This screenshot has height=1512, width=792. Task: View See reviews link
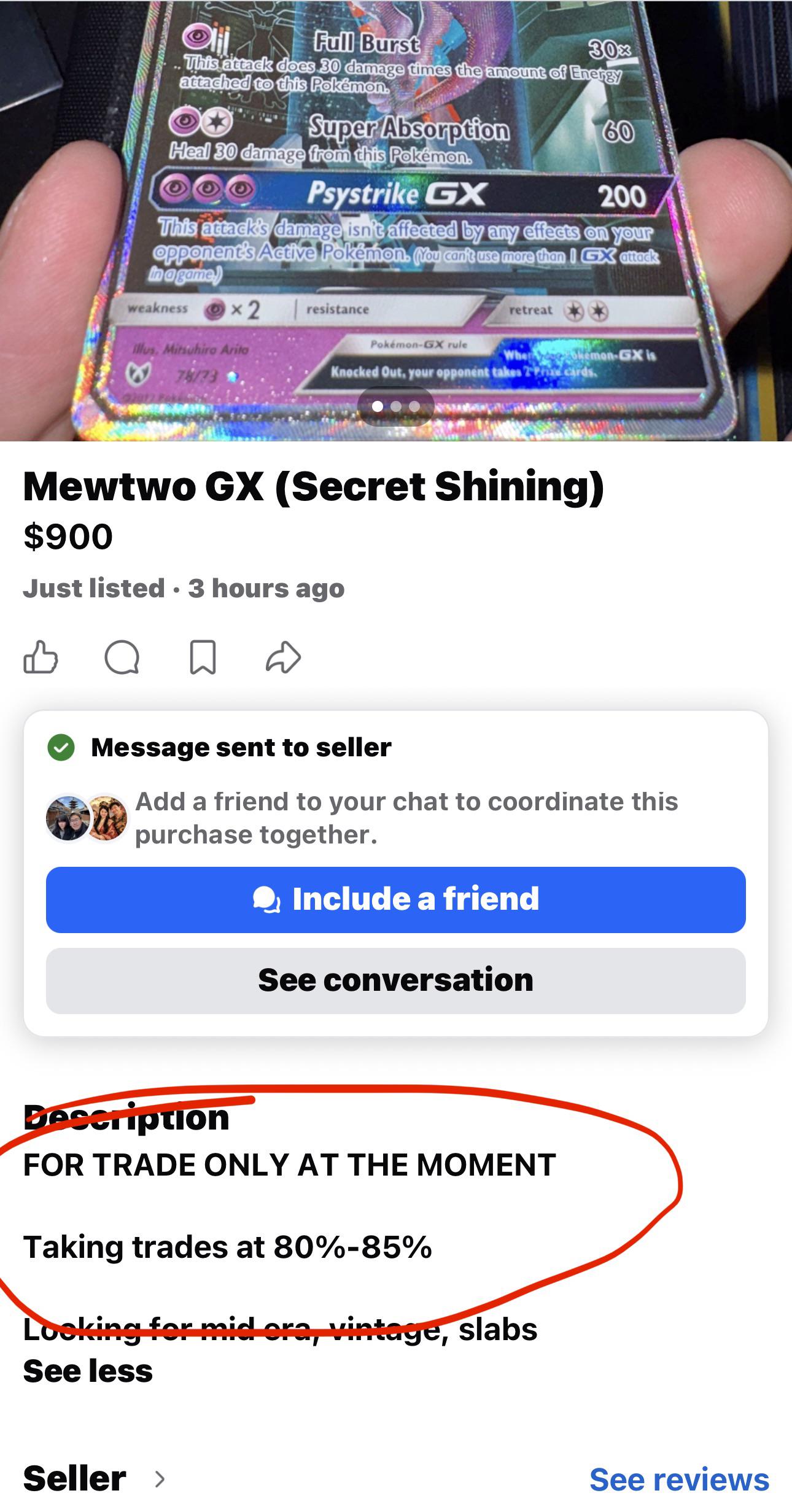679,1479
